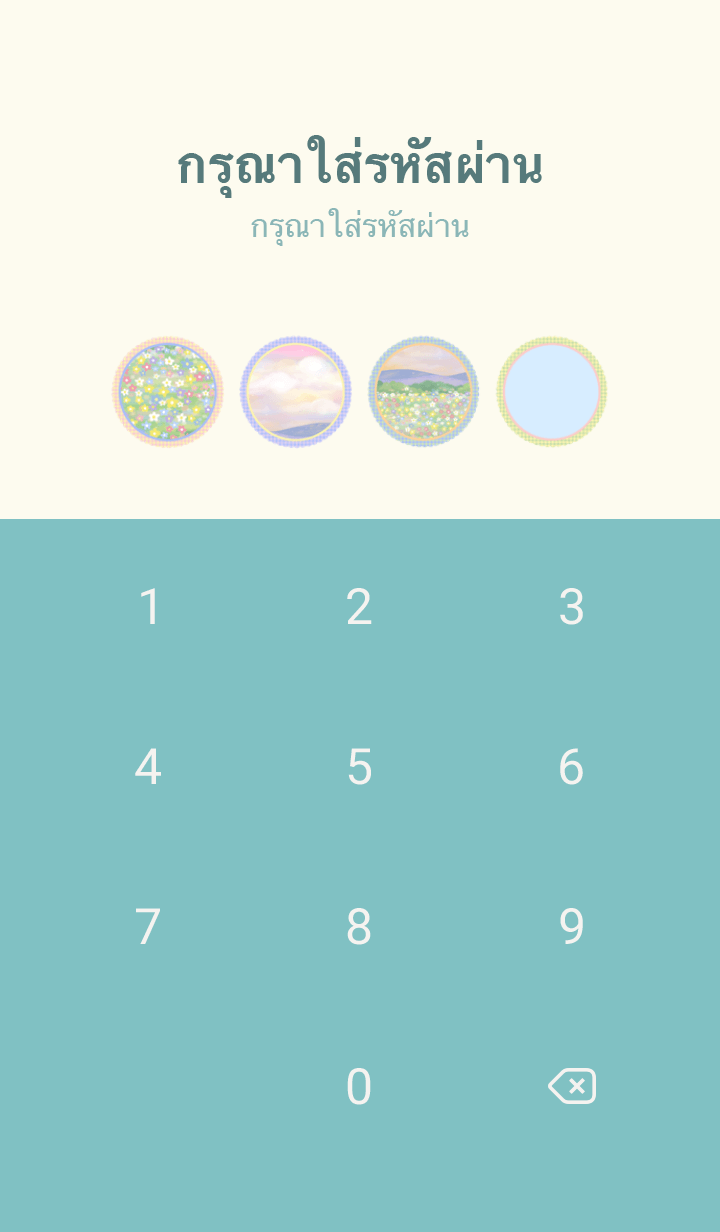
Task: Select digit 9 on the keypad
Action: [571, 927]
